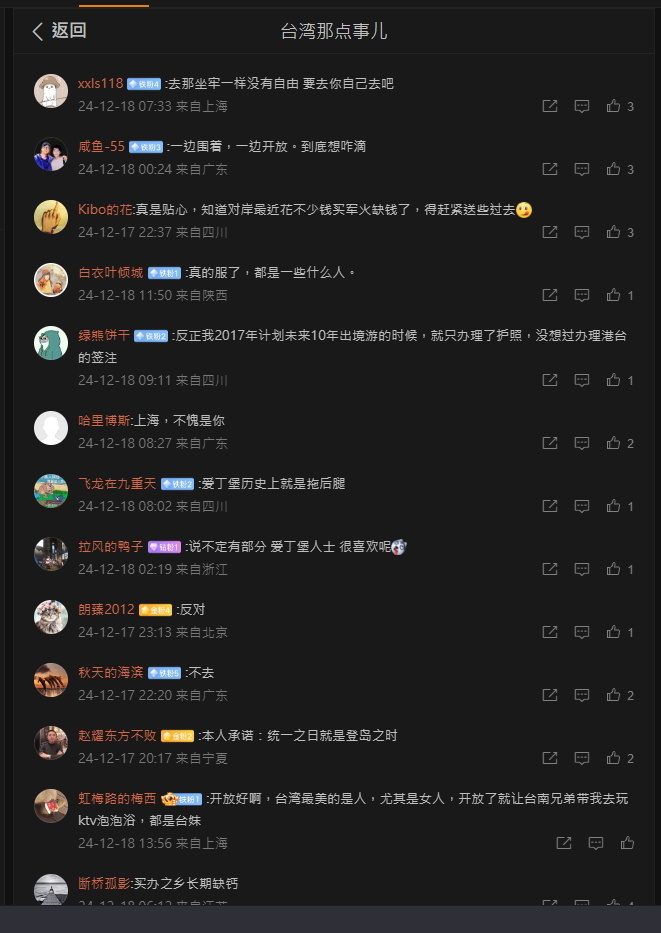Like 绿熊饼干's comment
Viewport: 661px width, 933px height.
[x=614, y=380]
